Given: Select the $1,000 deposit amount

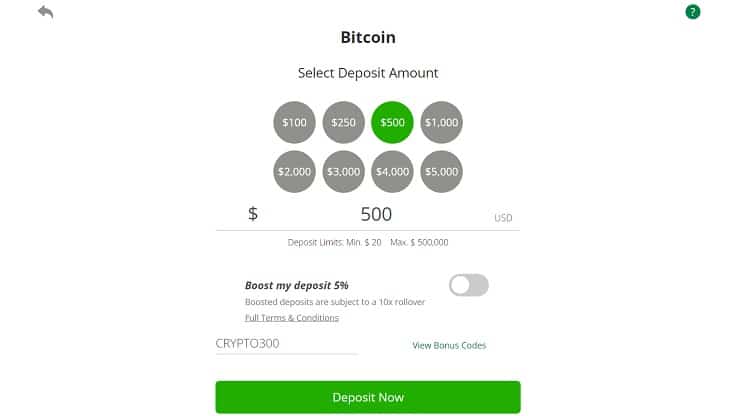Looking at the screenshot, I should click(x=441, y=122).
